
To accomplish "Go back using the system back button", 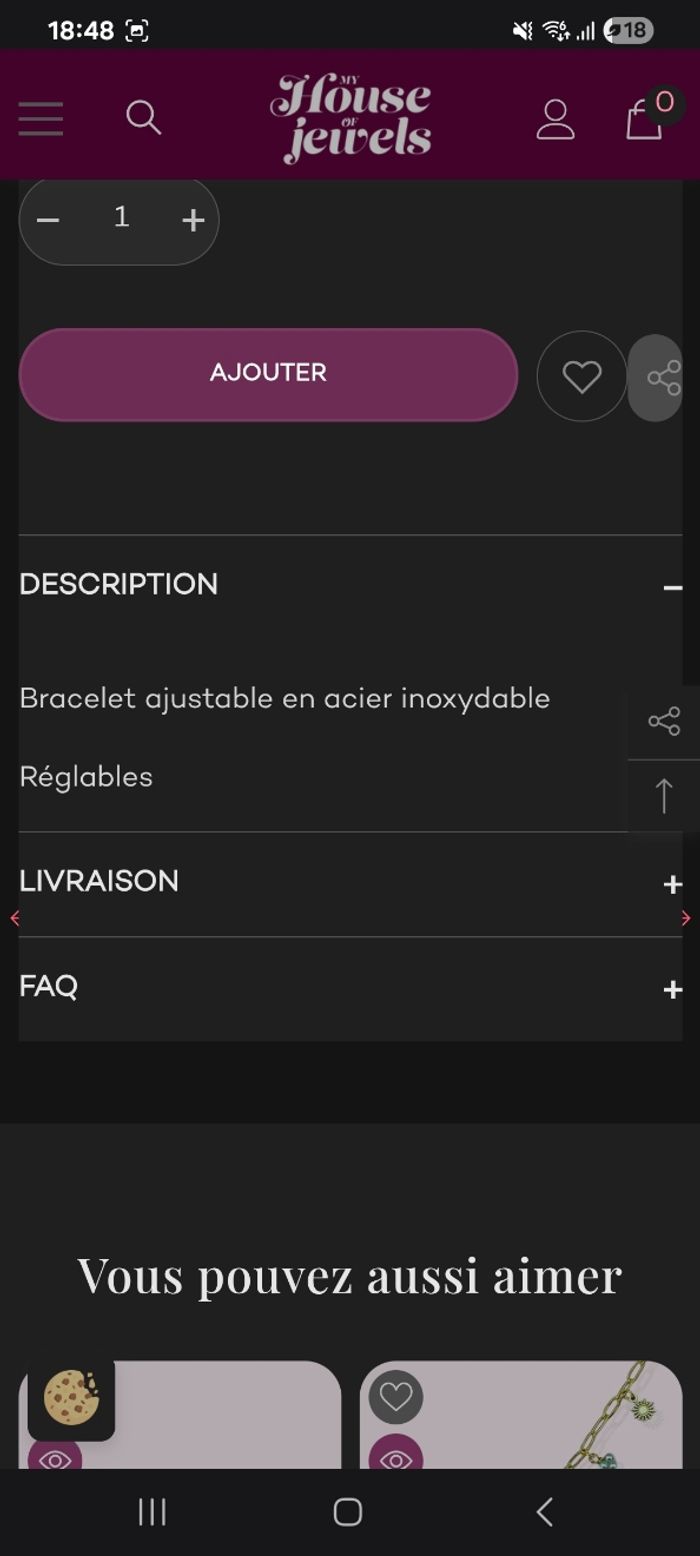I will 545,1512.
